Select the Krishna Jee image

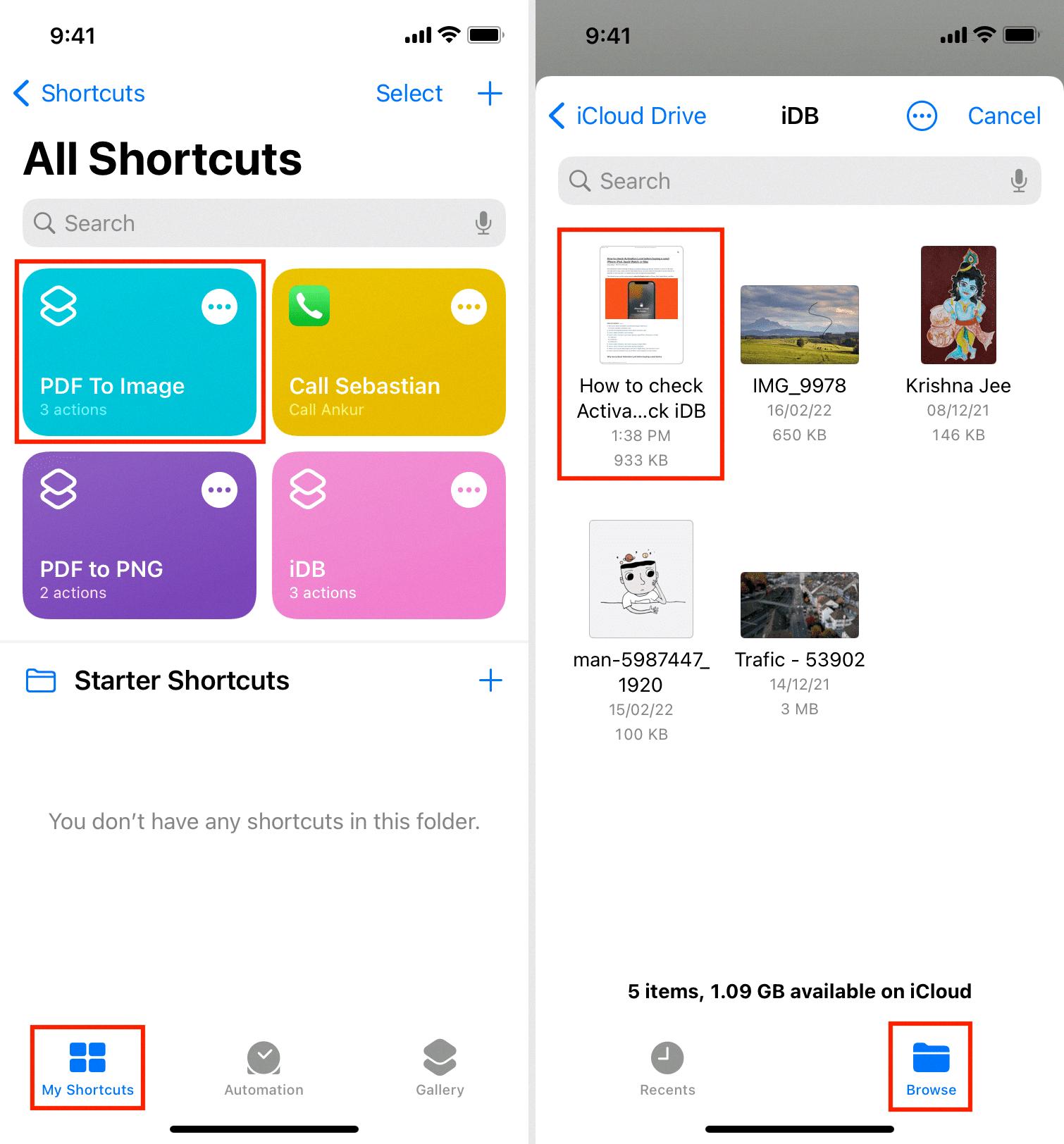(x=958, y=305)
